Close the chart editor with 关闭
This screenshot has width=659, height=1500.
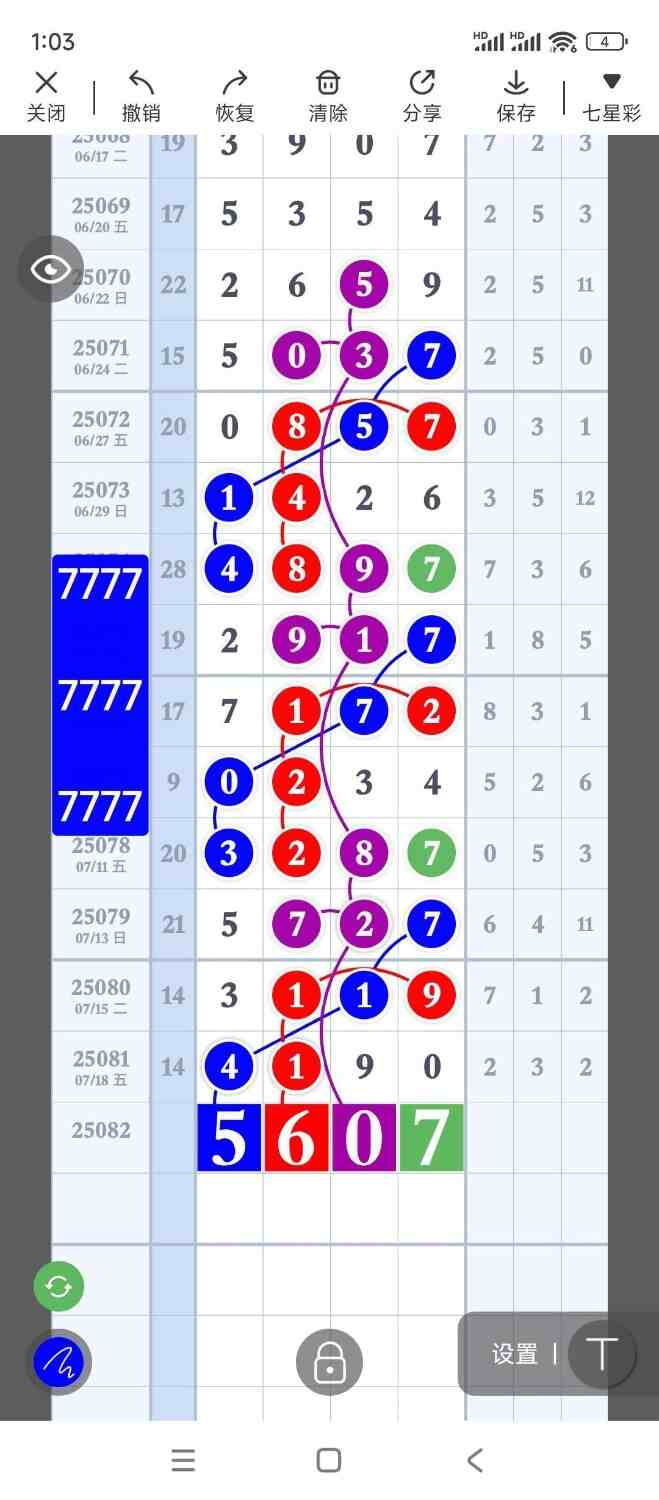click(46, 96)
